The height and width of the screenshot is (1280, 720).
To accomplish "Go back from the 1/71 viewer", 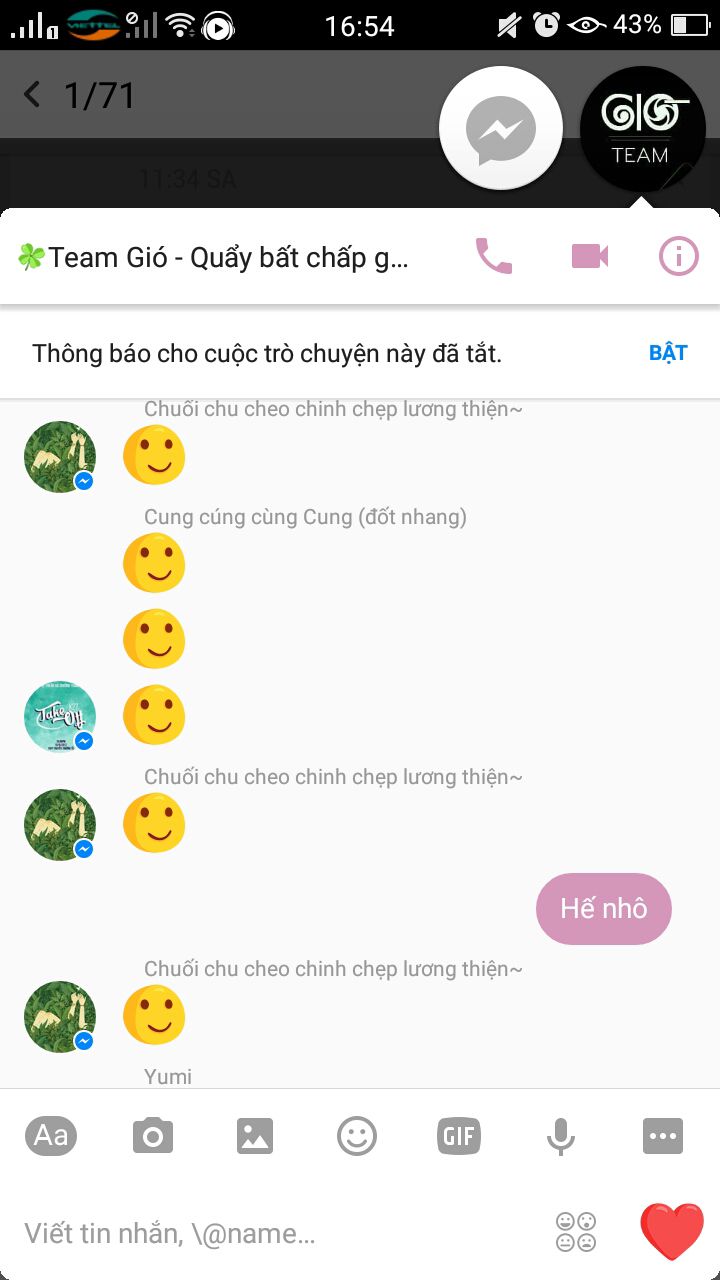I will point(32,95).
